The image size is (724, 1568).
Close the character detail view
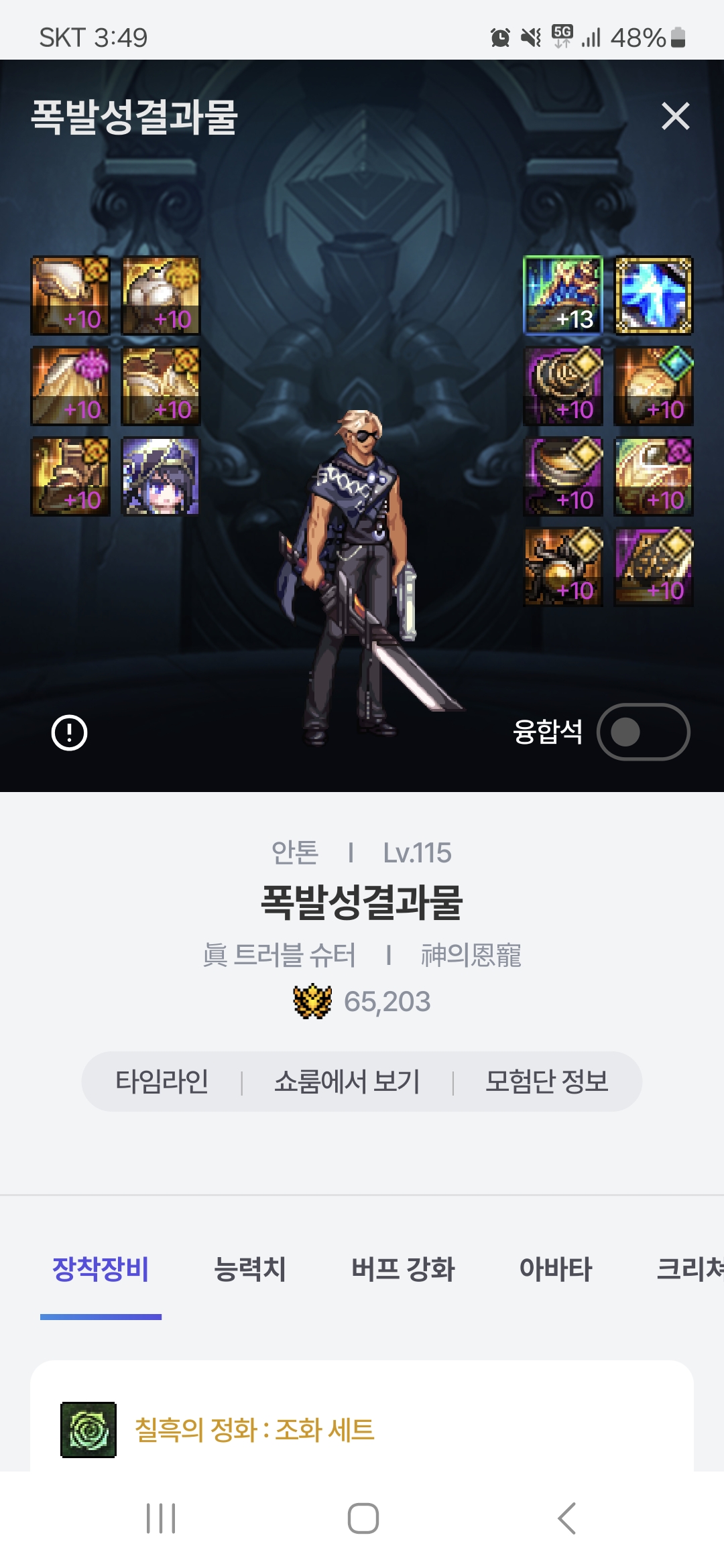(x=675, y=116)
